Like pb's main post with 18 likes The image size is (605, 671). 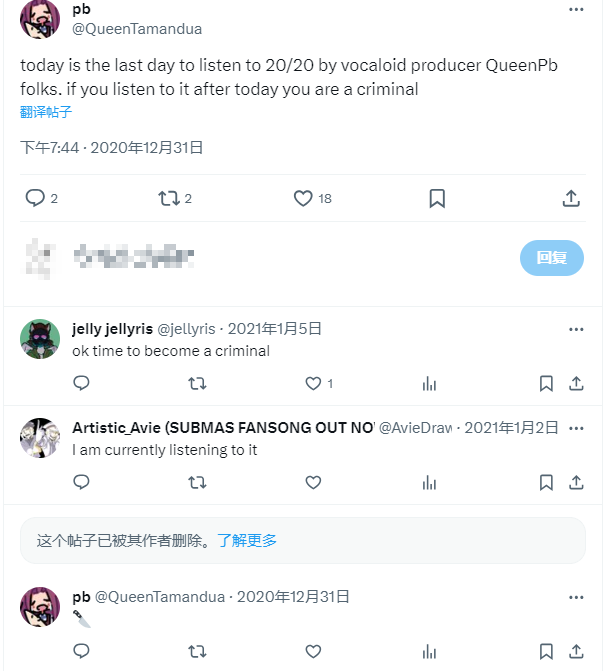point(303,198)
